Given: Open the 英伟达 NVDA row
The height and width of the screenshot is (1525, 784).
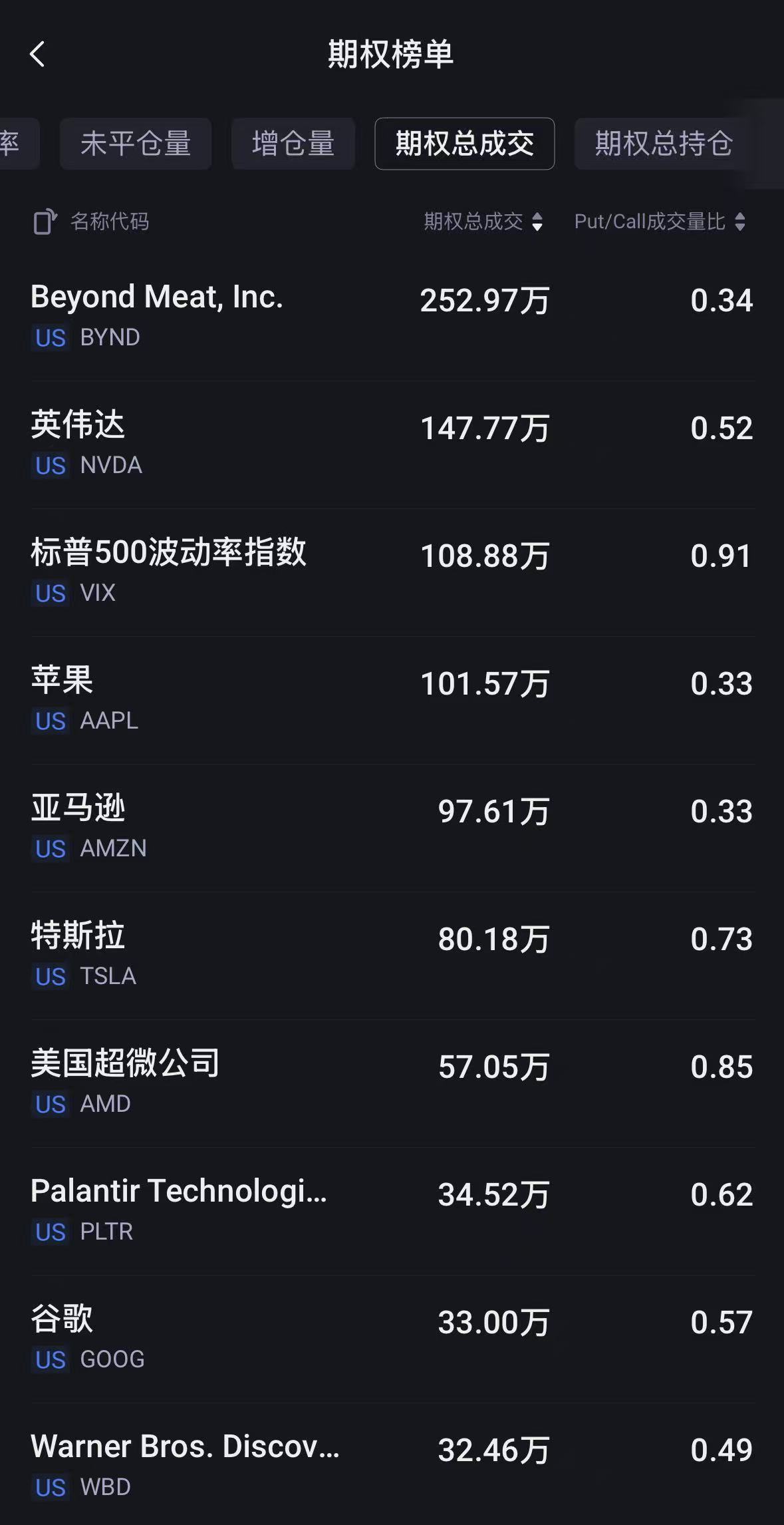Looking at the screenshot, I should click(x=392, y=445).
